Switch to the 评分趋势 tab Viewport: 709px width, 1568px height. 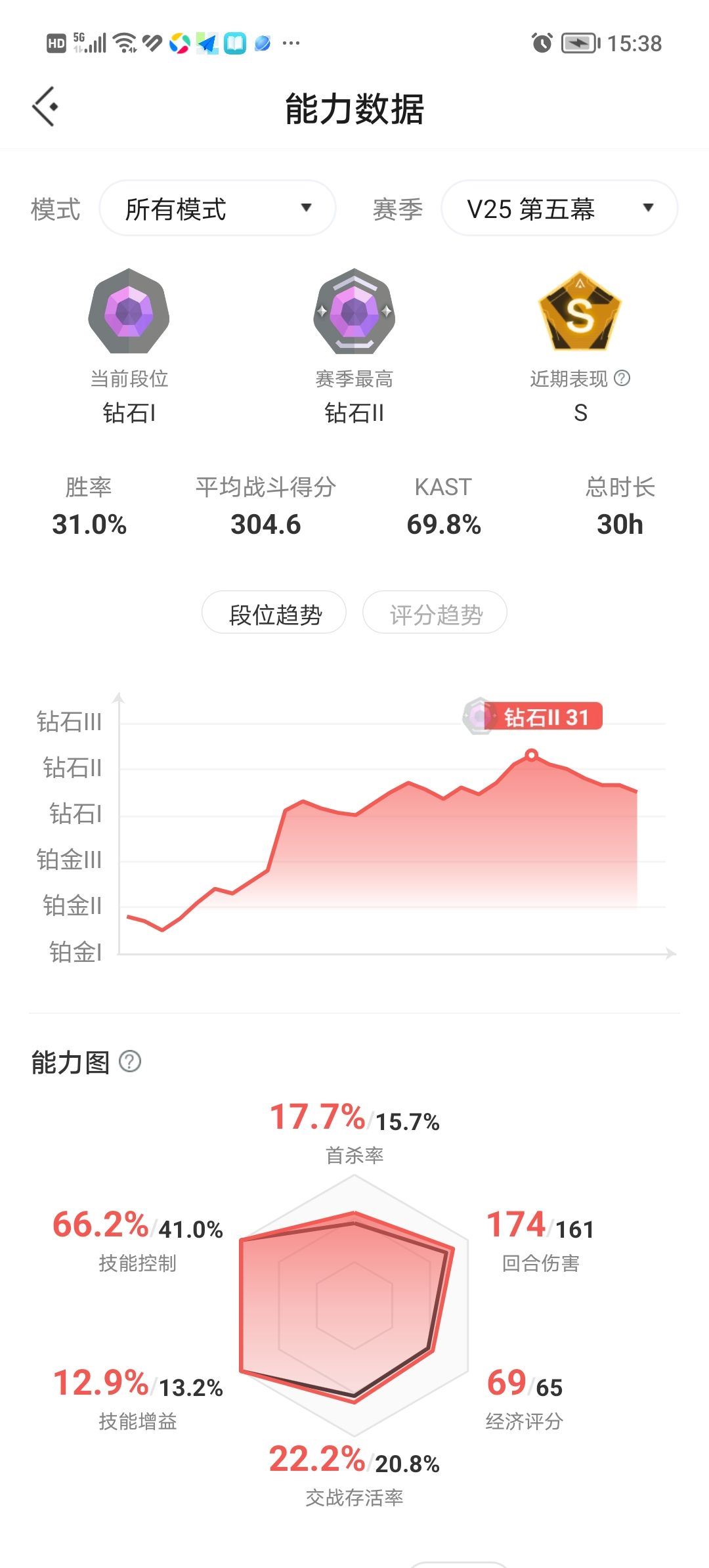coord(435,613)
